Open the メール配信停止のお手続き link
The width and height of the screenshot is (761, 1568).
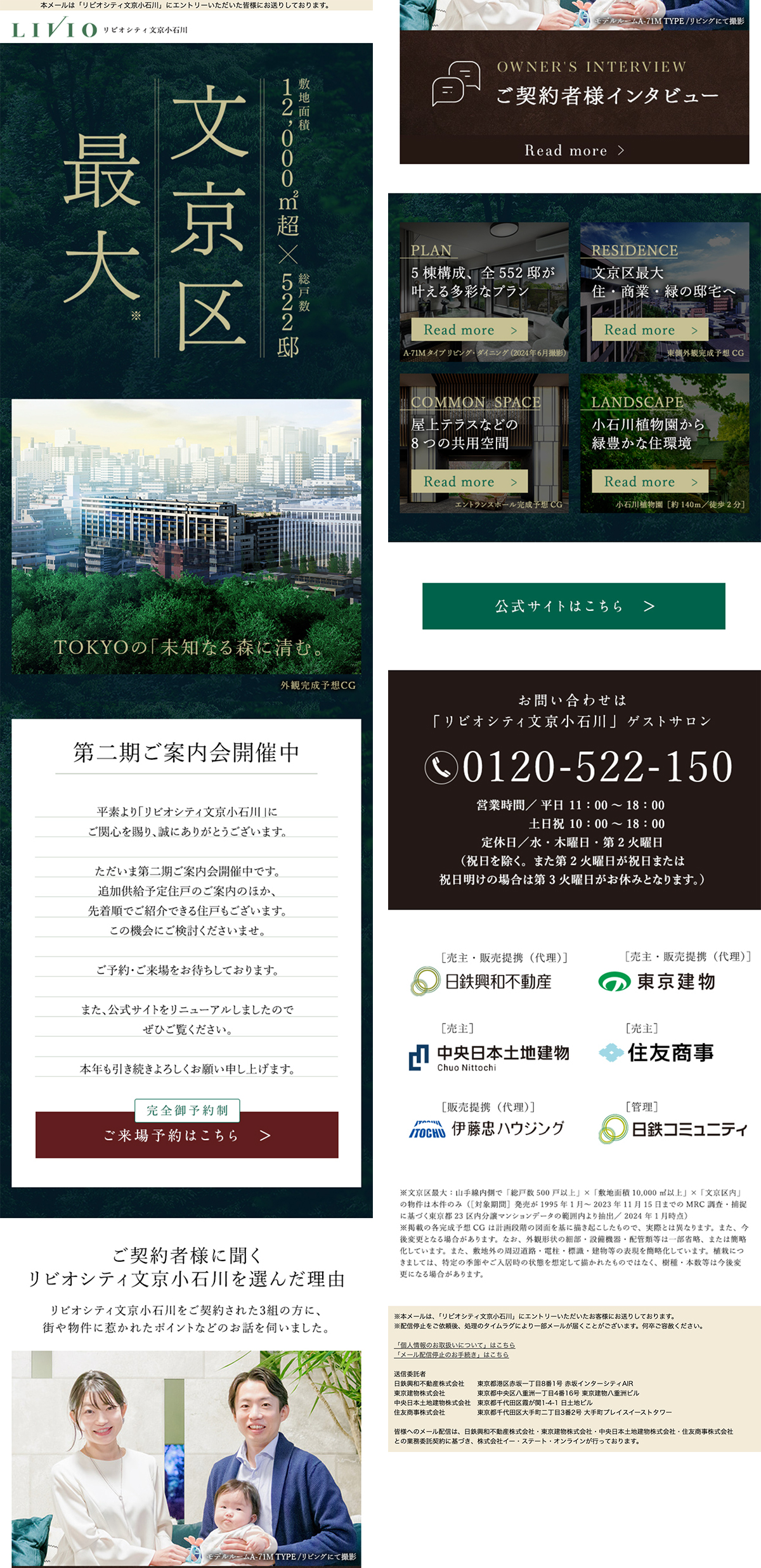452,1354
